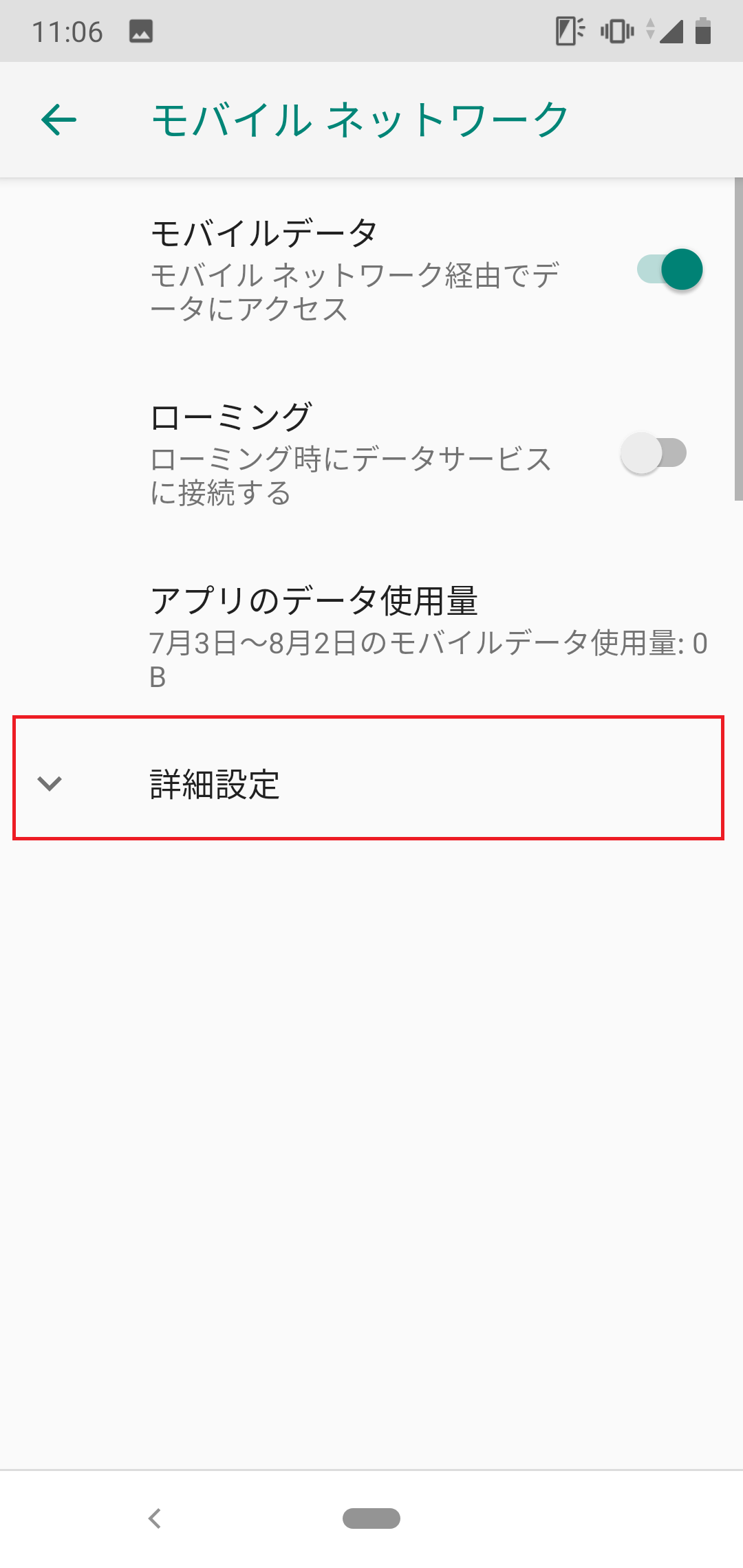The image size is (743, 1568).
Task: Open the 詳細設定 advanced settings row
Action: click(x=371, y=784)
